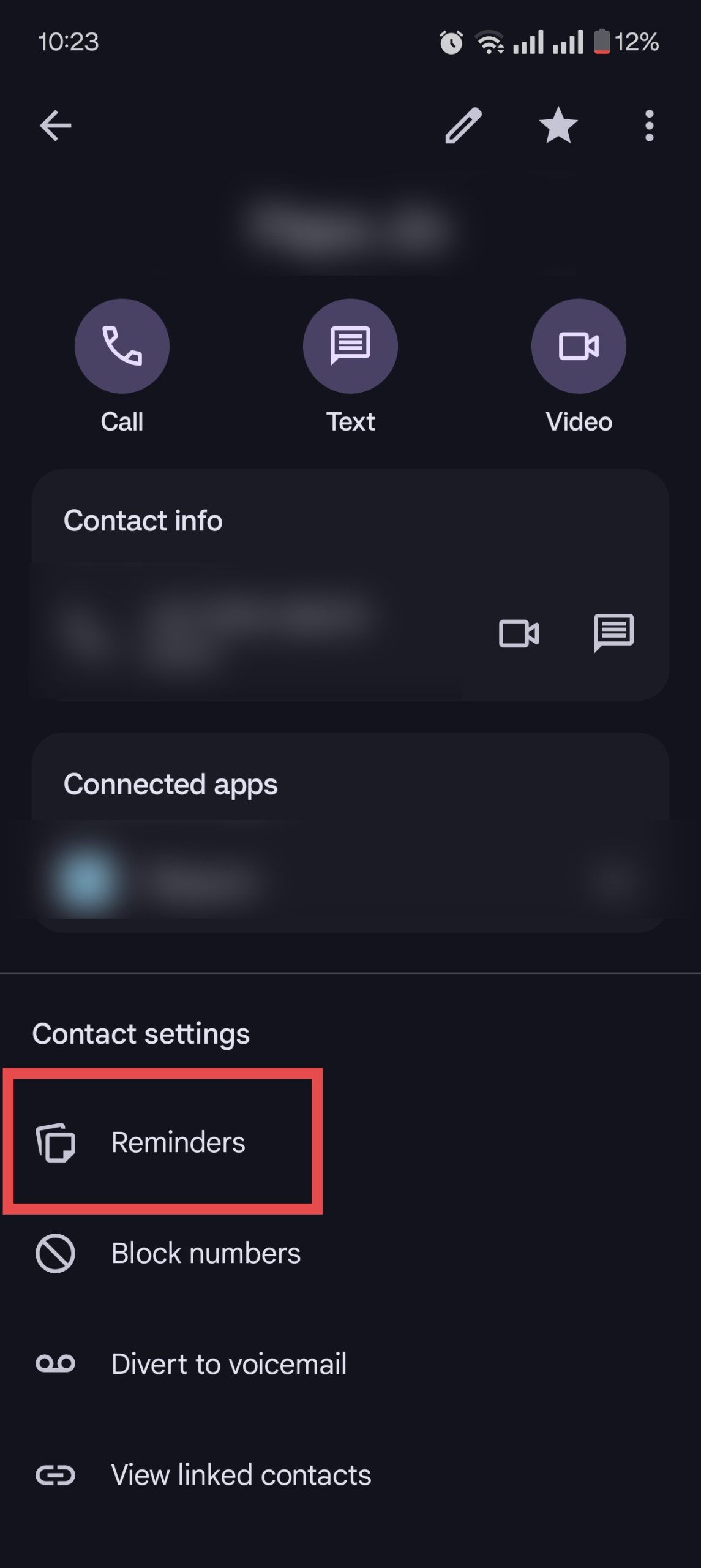Start a video call via Video button
The height and width of the screenshot is (1568, 701).
[579, 347]
